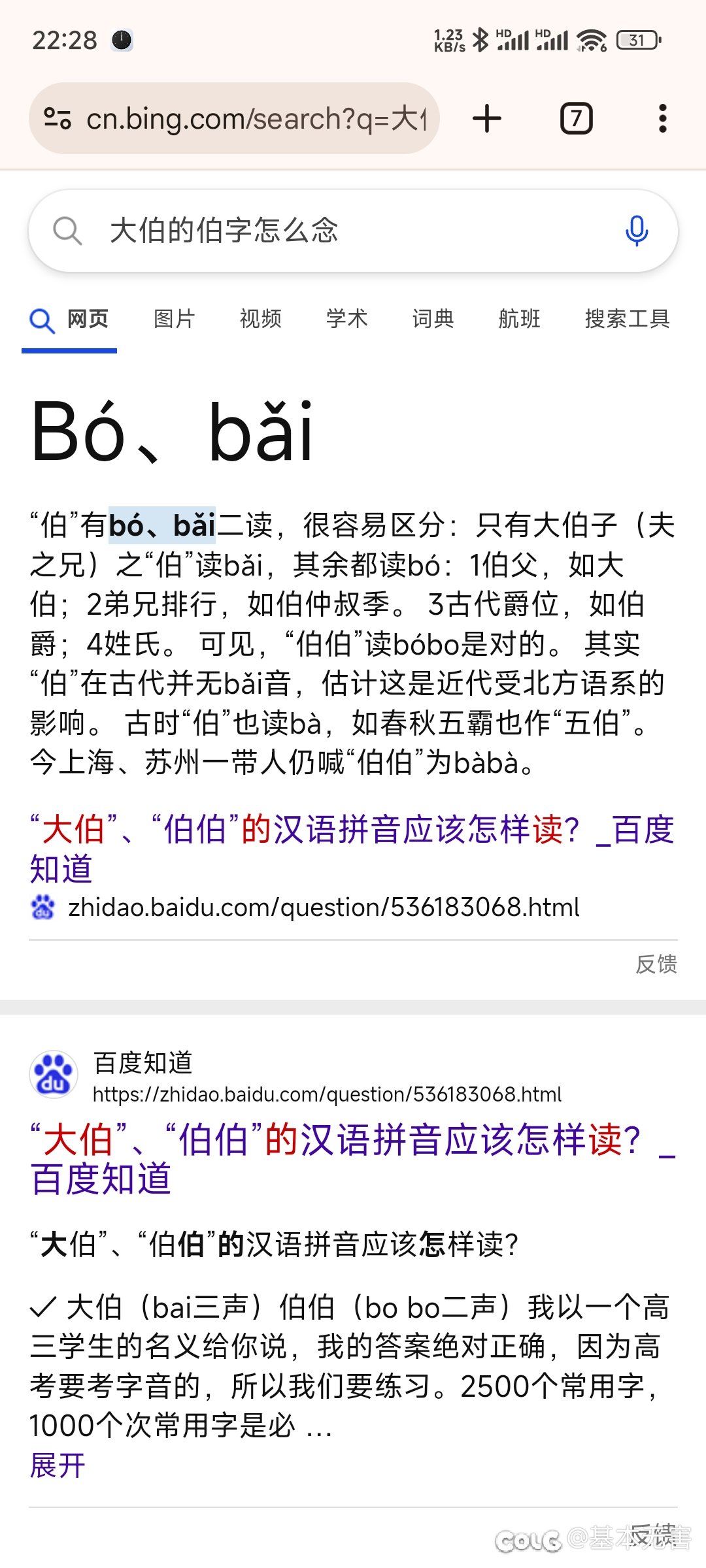Start voice search with the microphone
Image resolution: width=706 pixels, height=1568 pixels.
[636, 231]
